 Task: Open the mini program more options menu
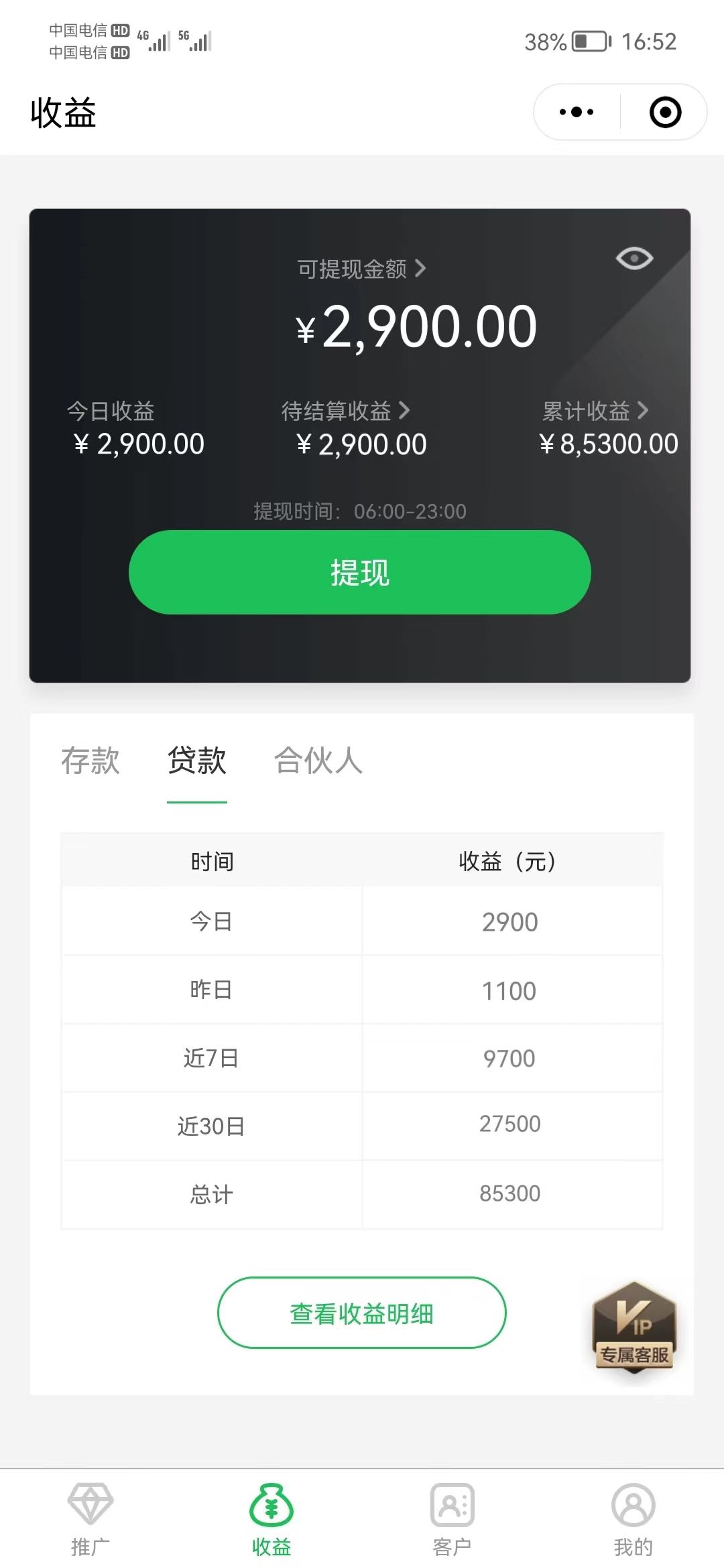(577, 112)
